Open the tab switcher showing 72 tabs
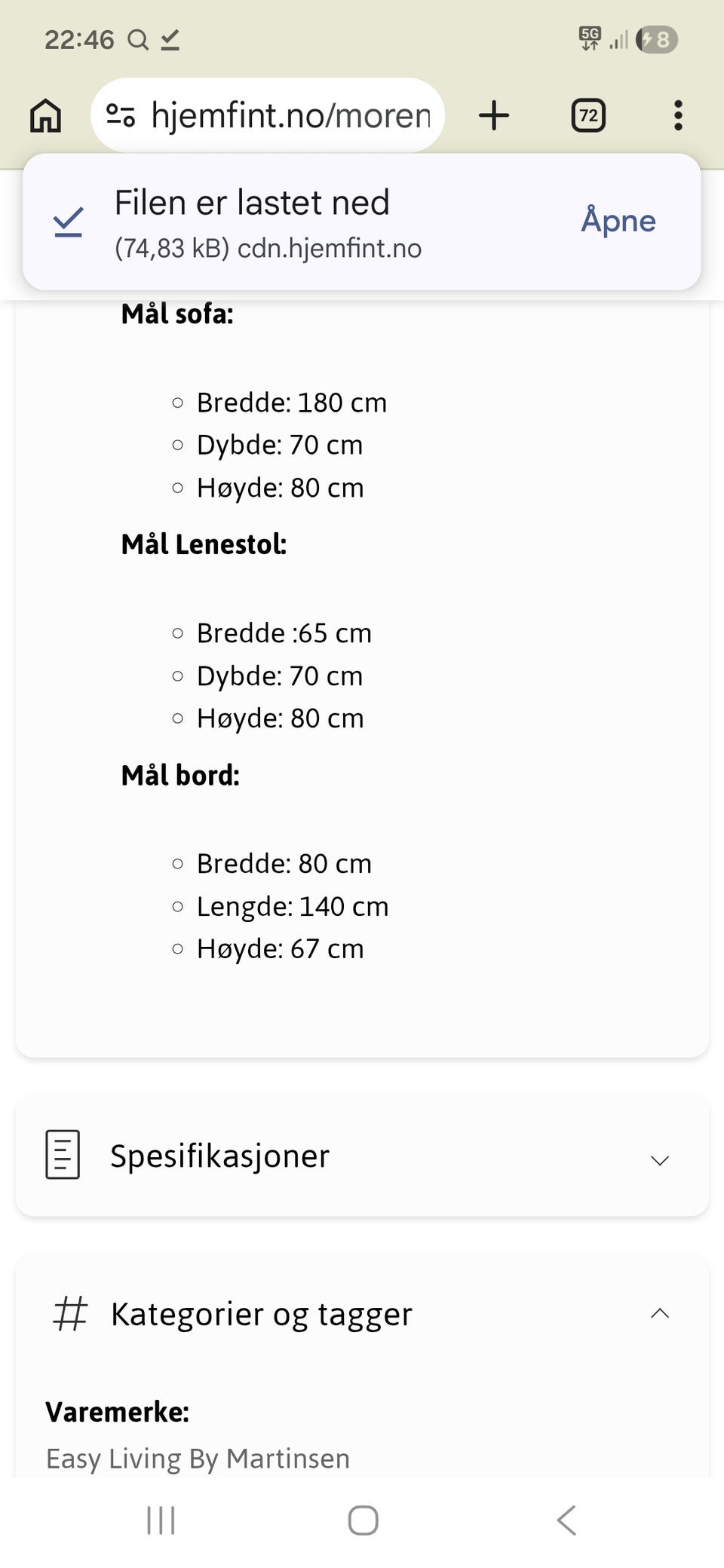The image size is (724, 1568). point(587,115)
